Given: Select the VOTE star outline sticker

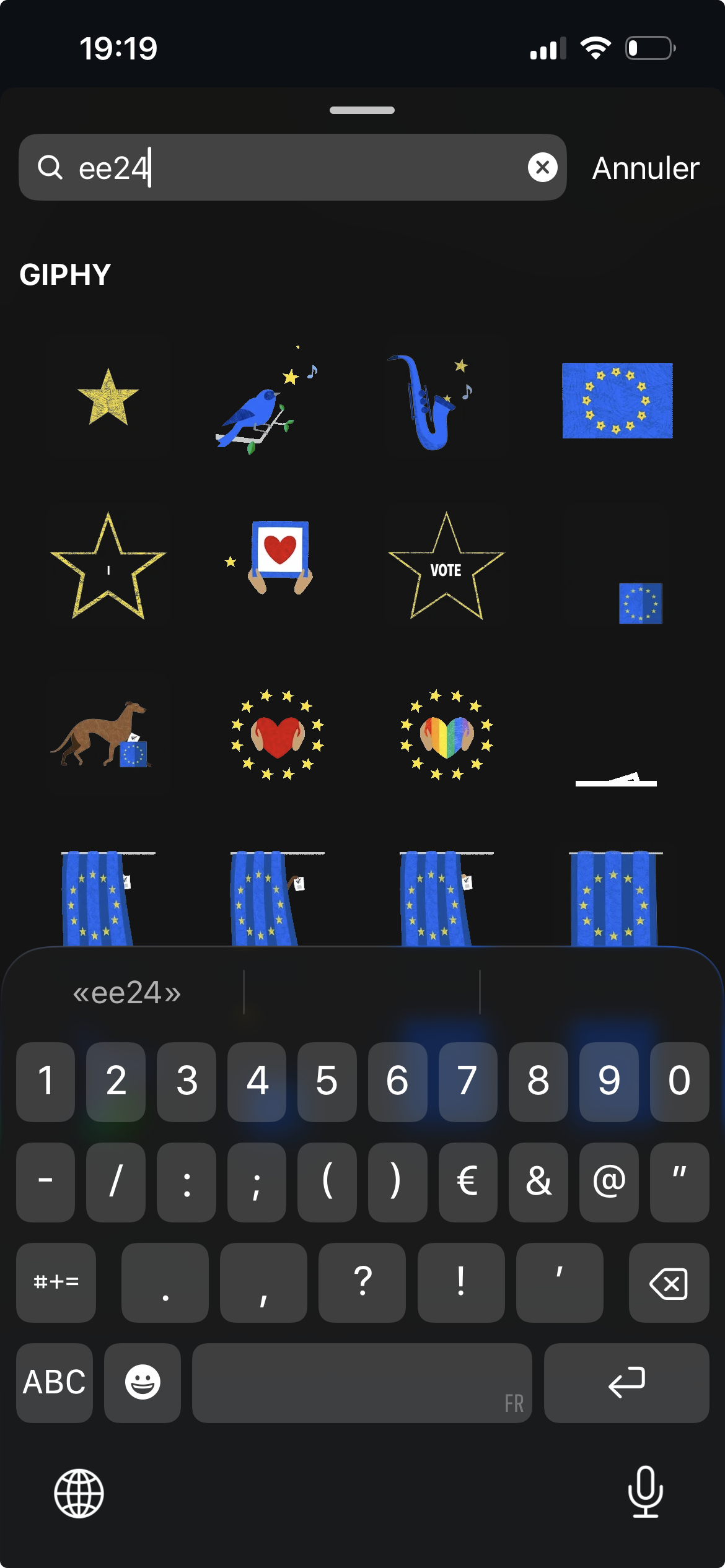Looking at the screenshot, I should (446, 568).
